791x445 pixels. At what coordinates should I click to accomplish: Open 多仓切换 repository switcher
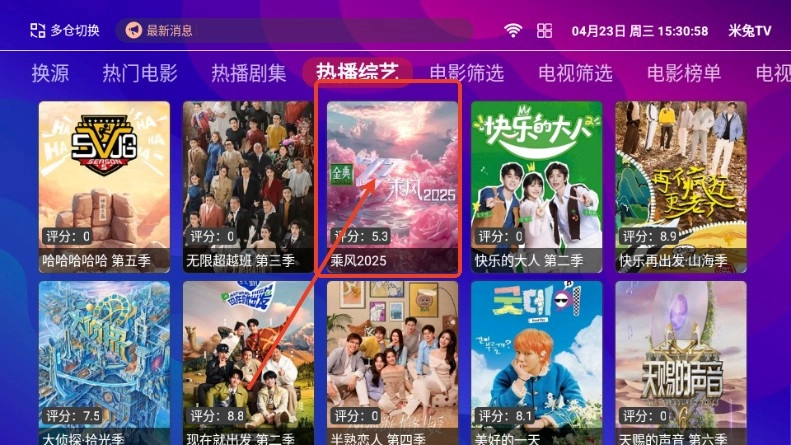pos(65,31)
